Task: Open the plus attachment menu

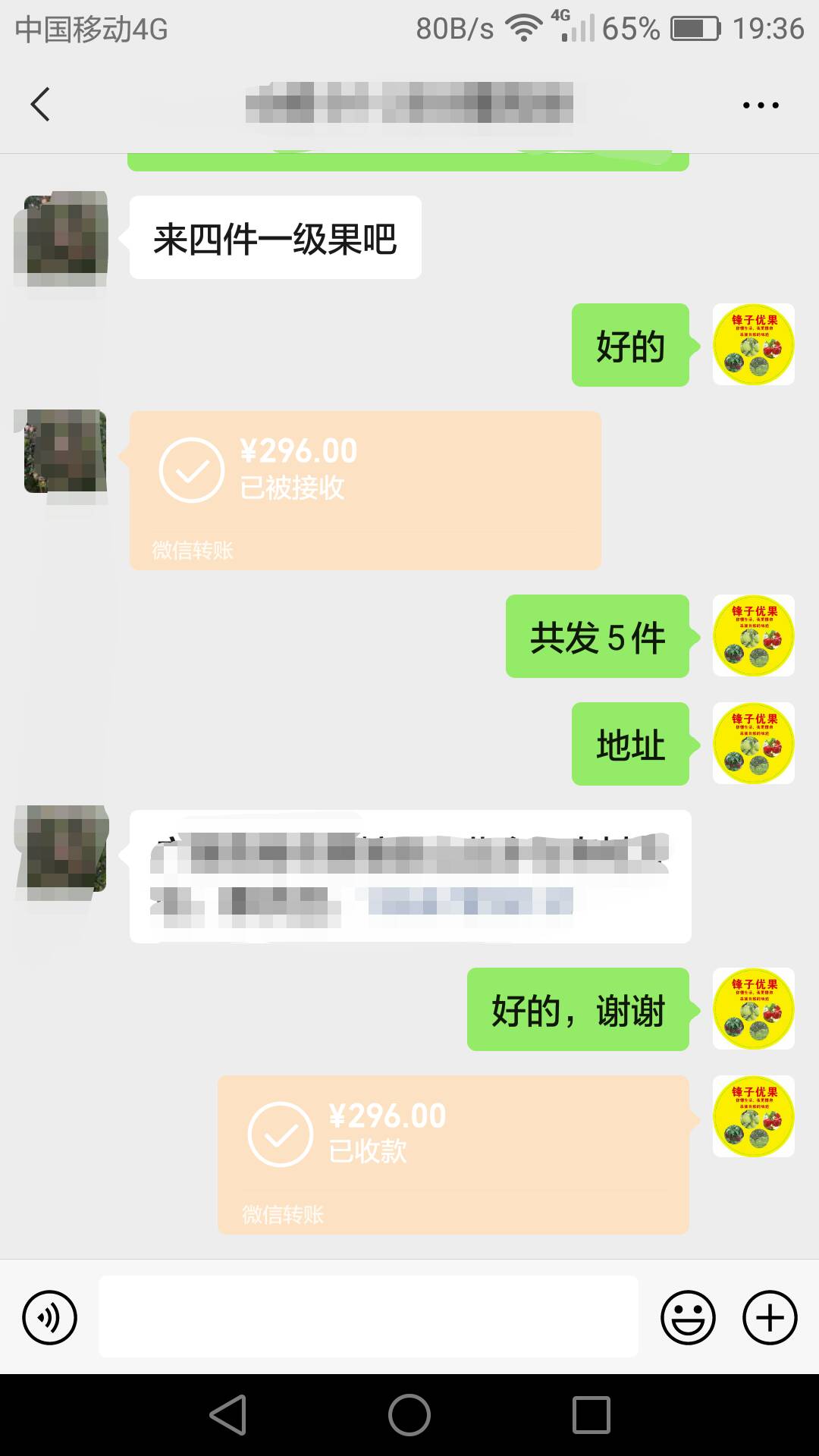Action: pos(769,1317)
